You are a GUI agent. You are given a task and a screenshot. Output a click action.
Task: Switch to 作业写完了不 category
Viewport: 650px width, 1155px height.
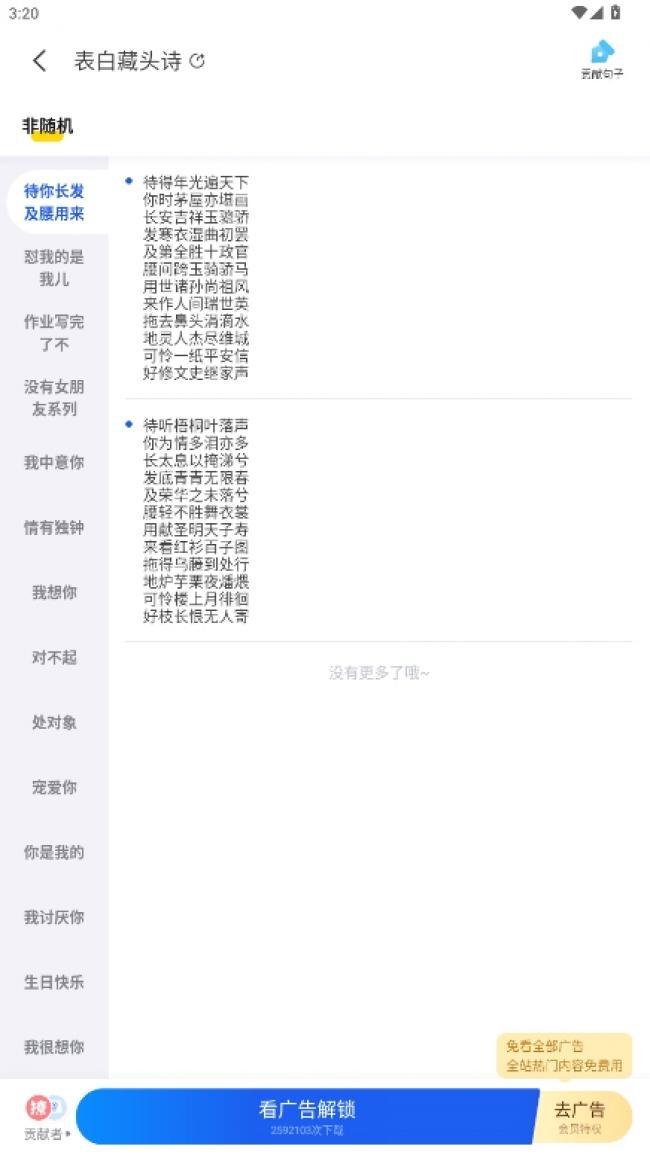pos(54,332)
